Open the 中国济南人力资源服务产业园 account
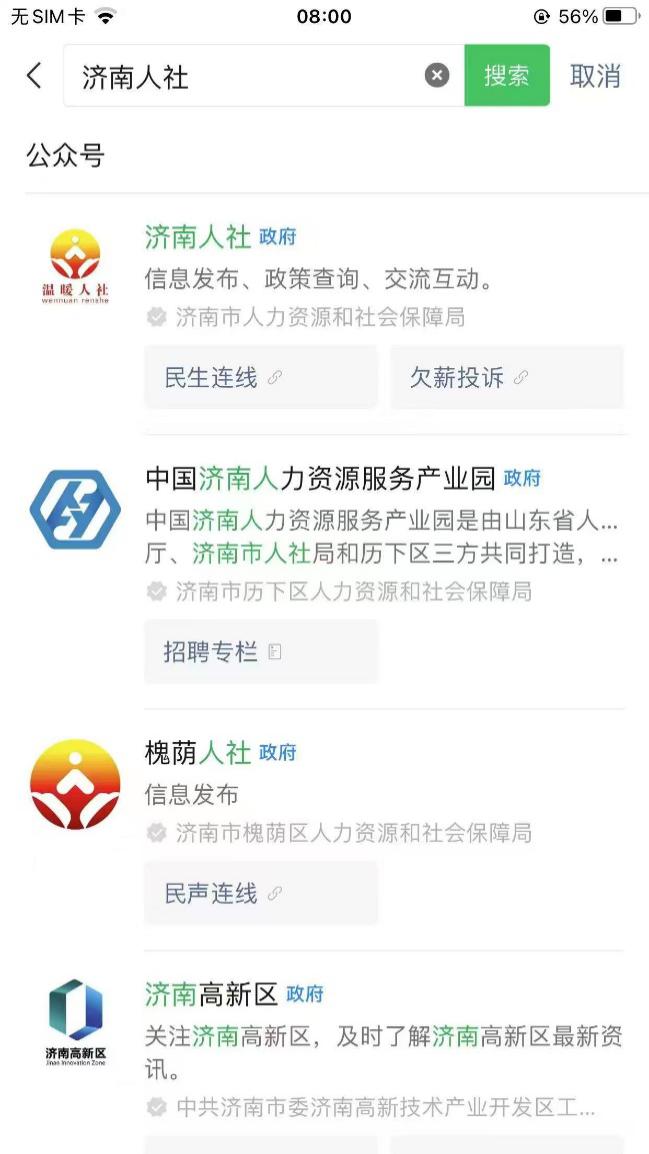The height and width of the screenshot is (1154, 649). pos(320,479)
